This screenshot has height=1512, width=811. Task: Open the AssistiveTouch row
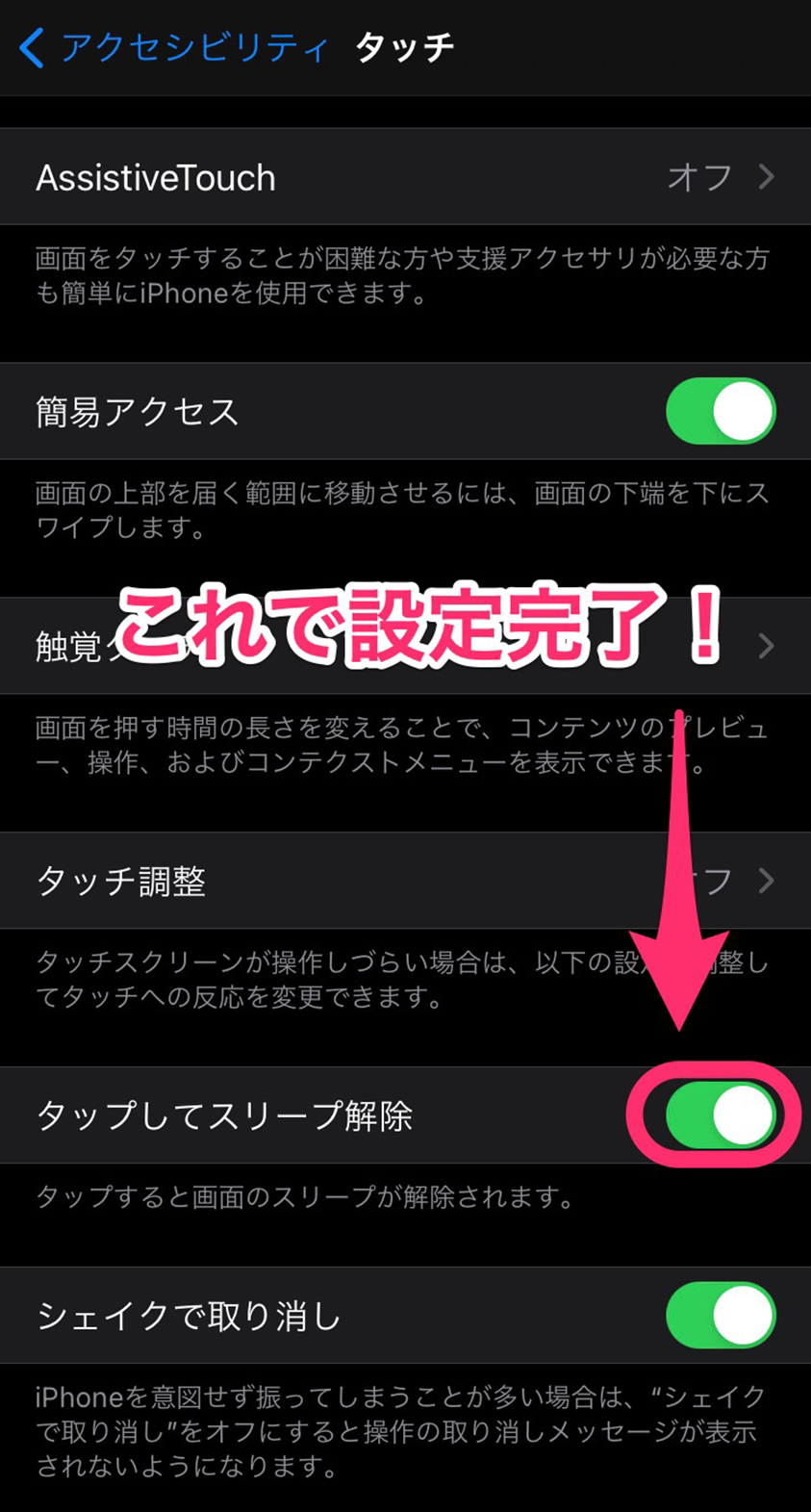point(404,177)
